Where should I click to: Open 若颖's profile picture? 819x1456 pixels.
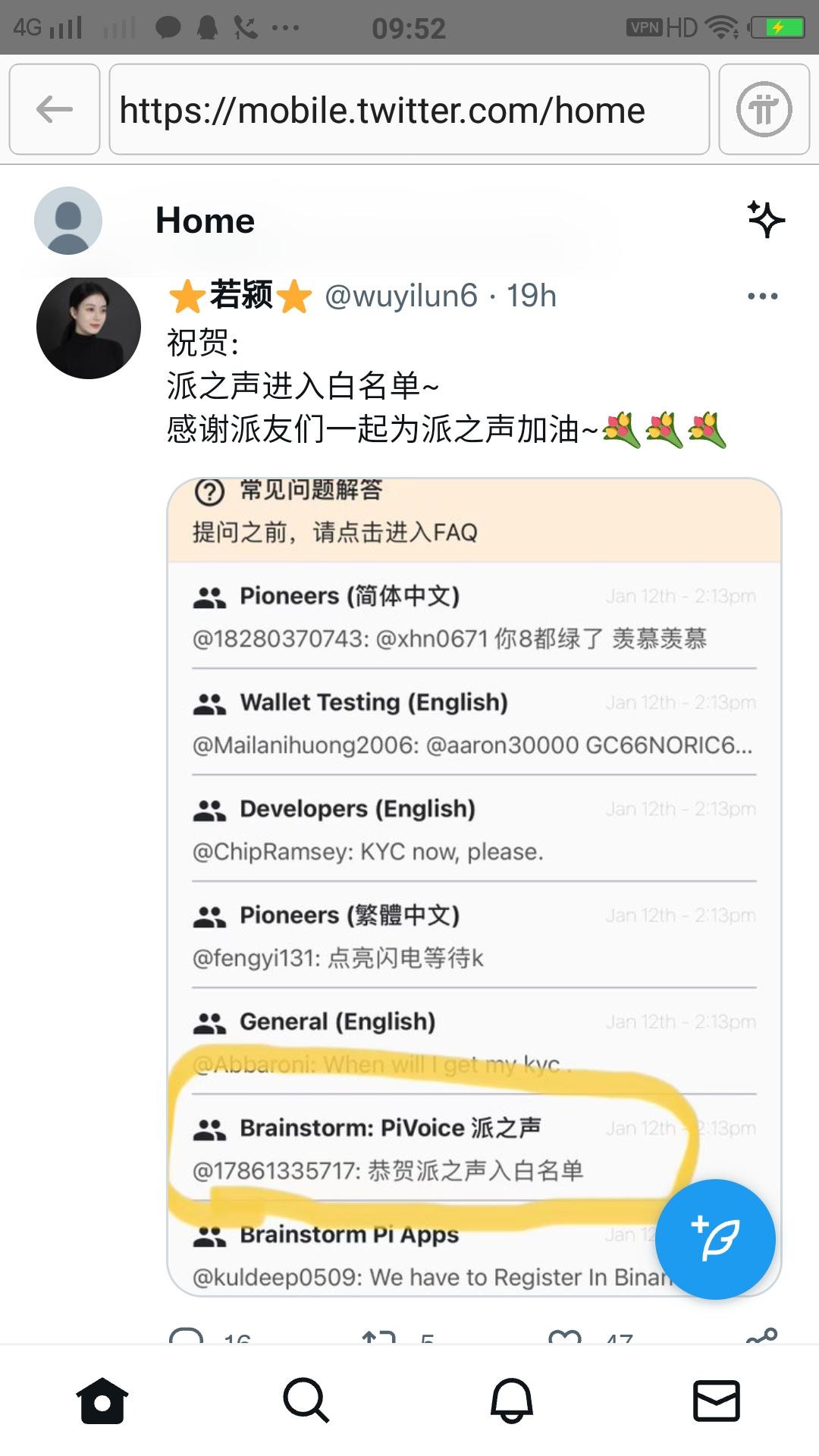(89, 327)
